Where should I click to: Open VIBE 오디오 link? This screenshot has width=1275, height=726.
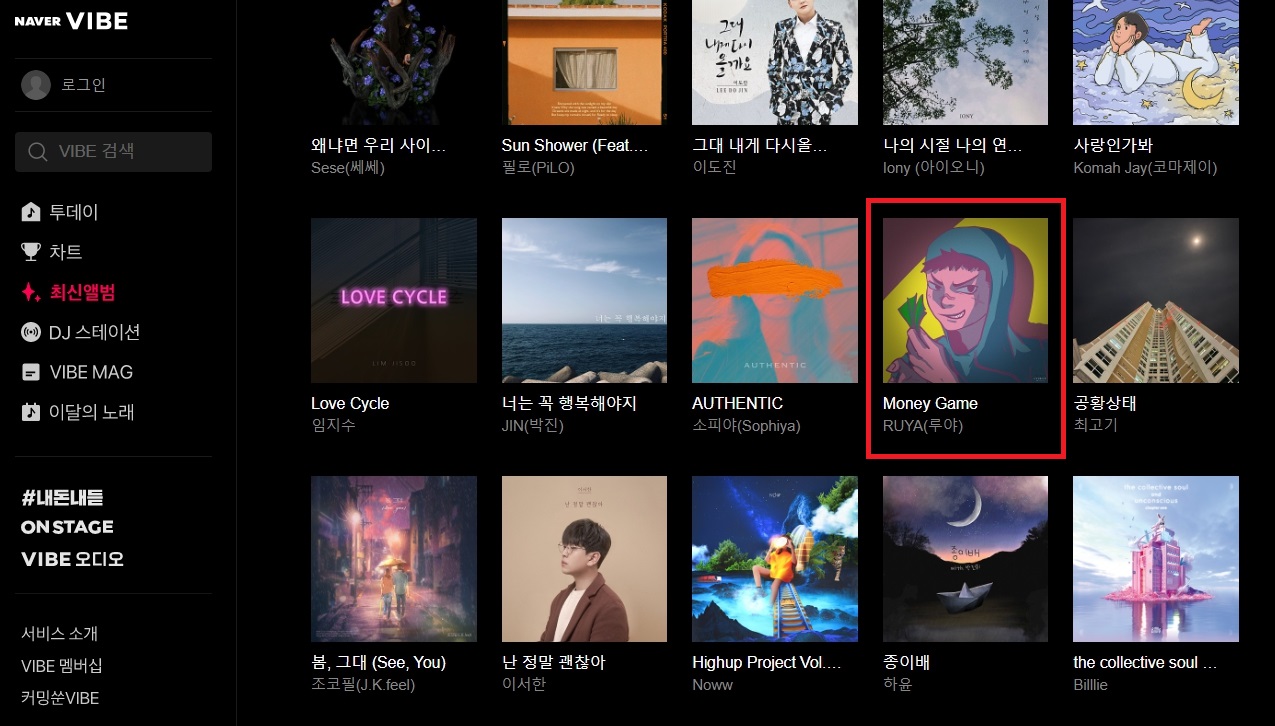[x=72, y=559]
